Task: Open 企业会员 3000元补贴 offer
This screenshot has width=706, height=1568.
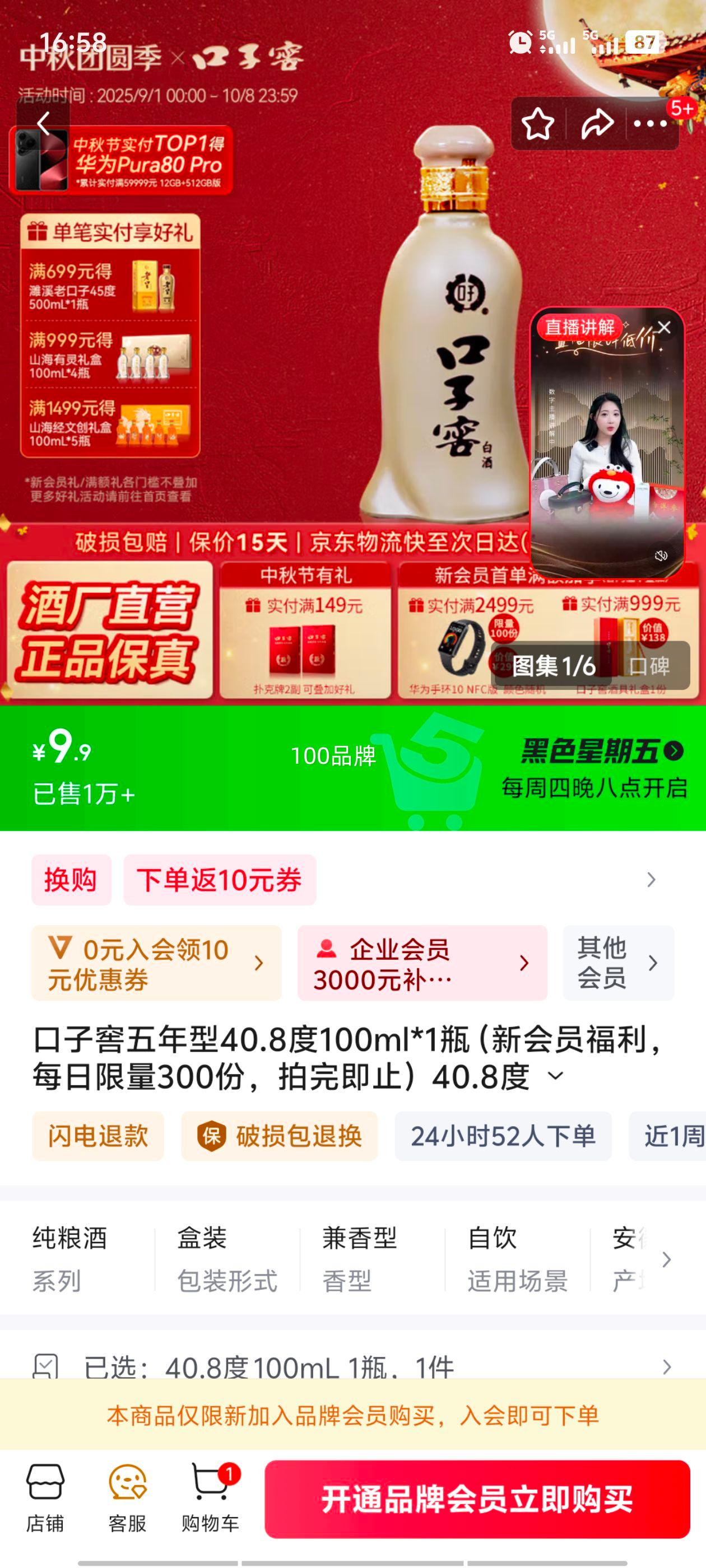Action: [x=421, y=963]
